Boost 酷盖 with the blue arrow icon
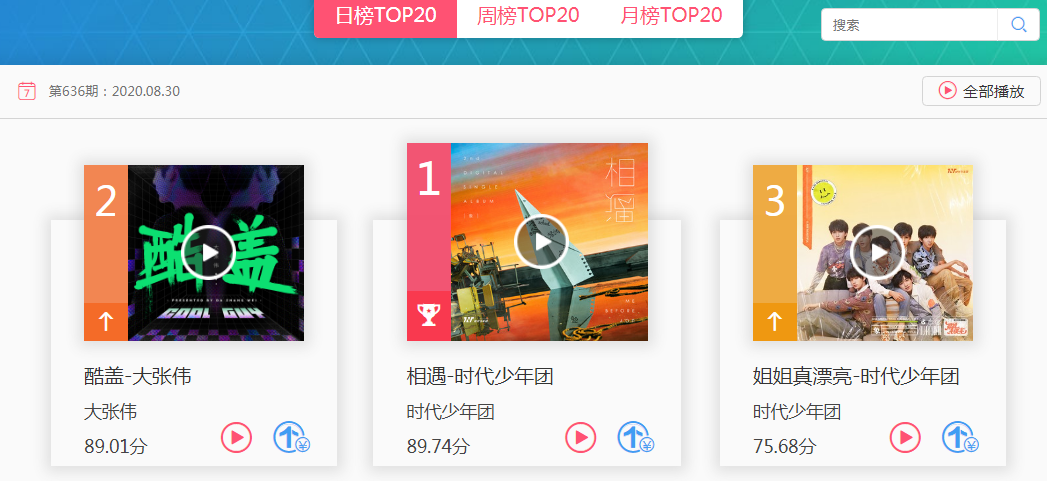The image size is (1047, 481). [291, 437]
